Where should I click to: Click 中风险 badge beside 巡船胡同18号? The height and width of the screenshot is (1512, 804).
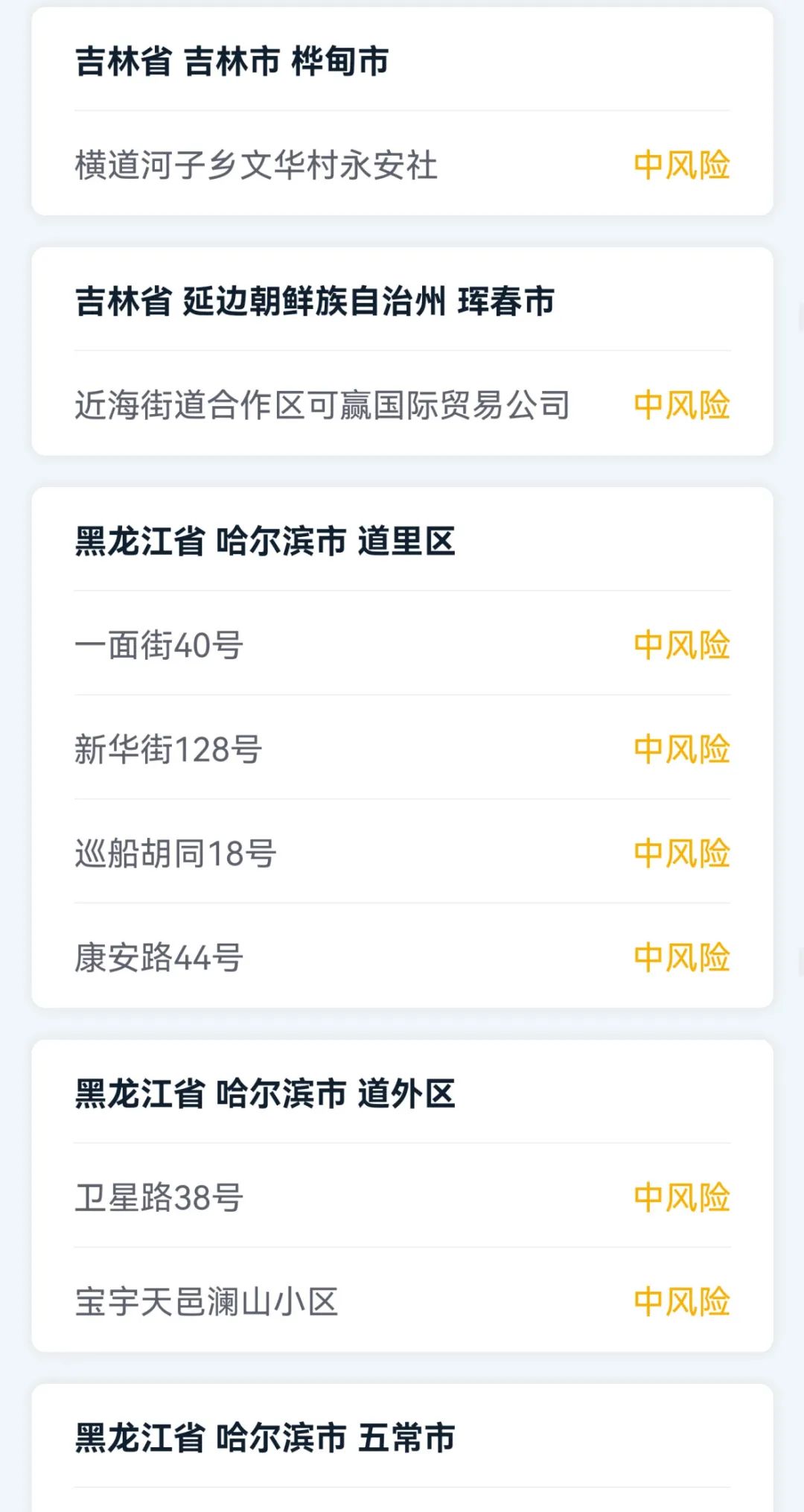[x=683, y=853]
